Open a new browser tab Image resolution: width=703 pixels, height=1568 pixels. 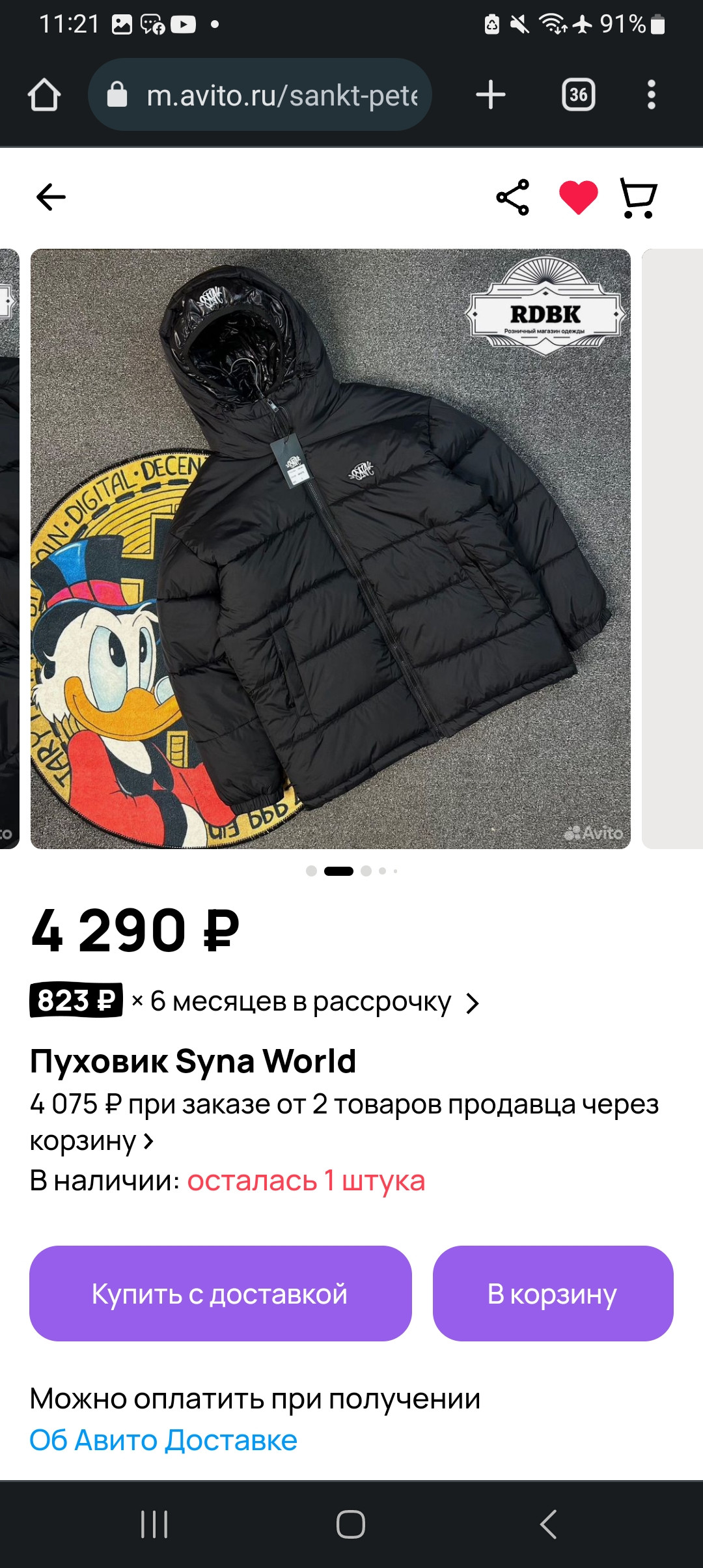(x=490, y=95)
